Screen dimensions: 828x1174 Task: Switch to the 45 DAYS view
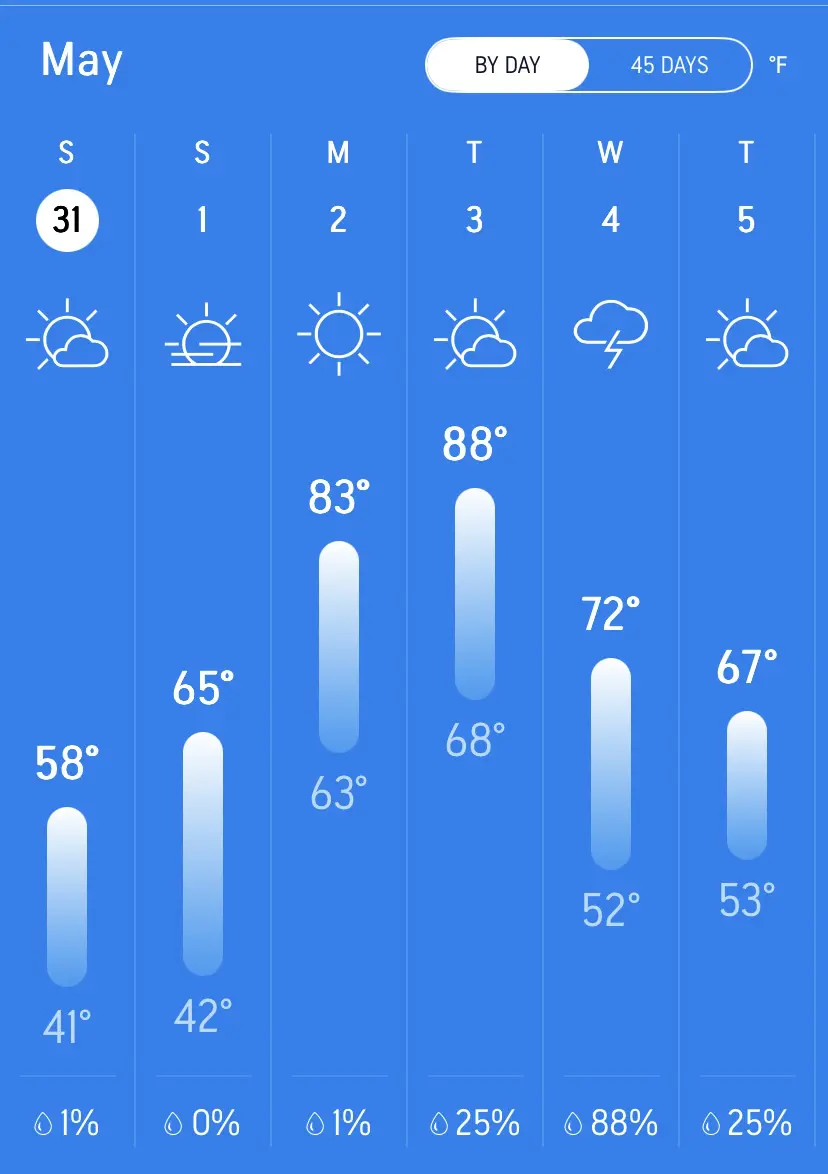point(669,66)
